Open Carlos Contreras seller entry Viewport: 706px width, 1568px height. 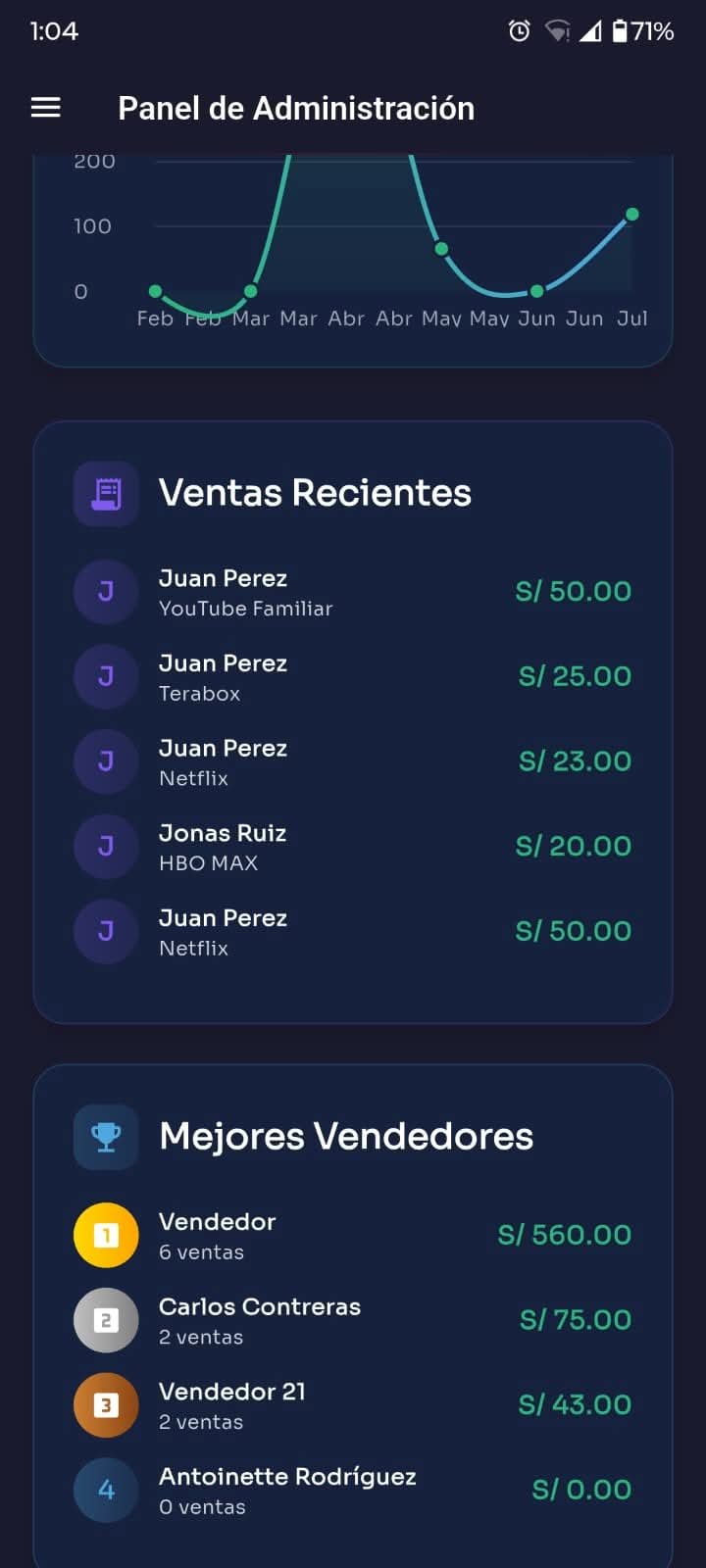(353, 1320)
